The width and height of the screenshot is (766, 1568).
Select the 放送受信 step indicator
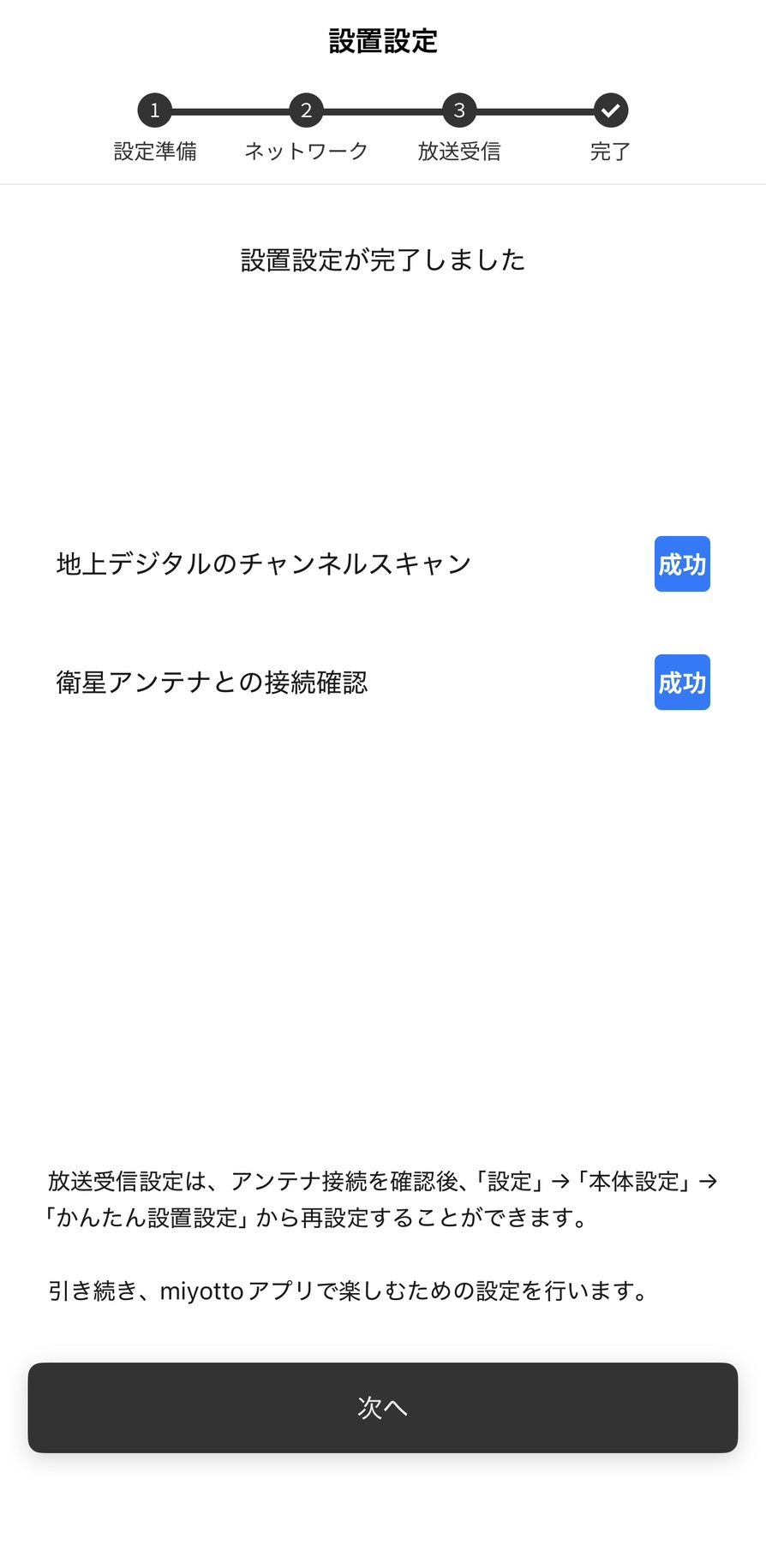tap(459, 151)
